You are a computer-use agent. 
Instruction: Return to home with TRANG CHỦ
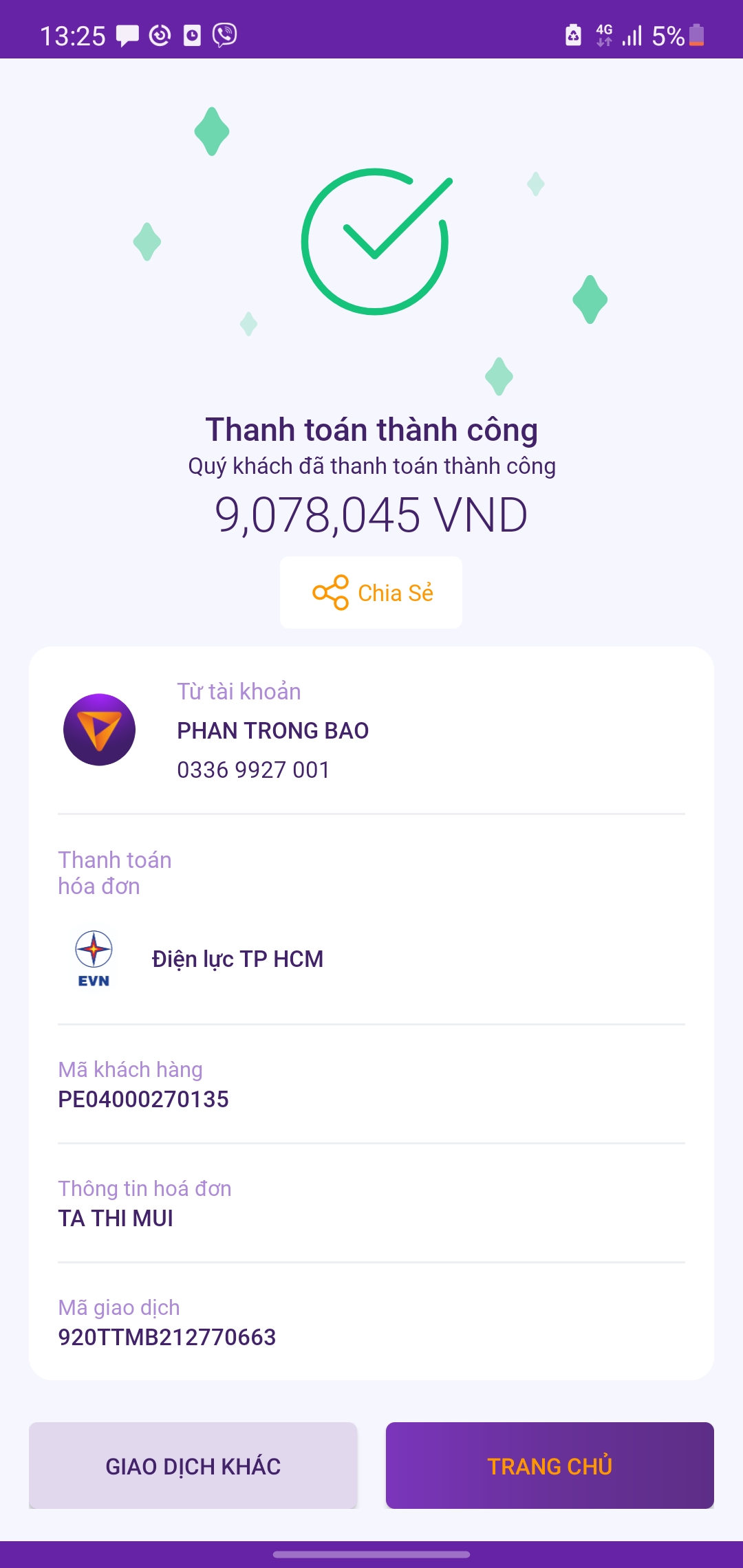(550, 1466)
